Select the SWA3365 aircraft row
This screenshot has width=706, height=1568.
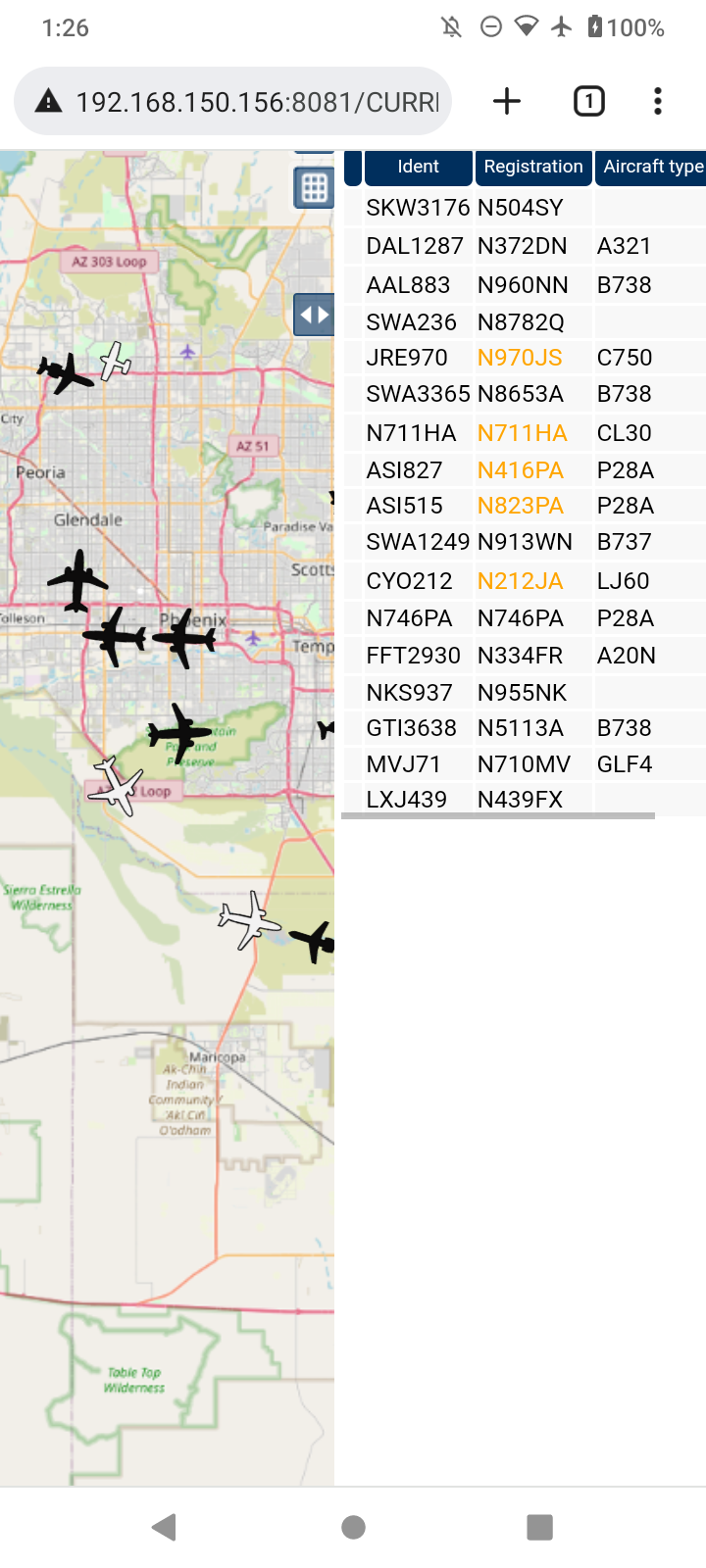525,394
